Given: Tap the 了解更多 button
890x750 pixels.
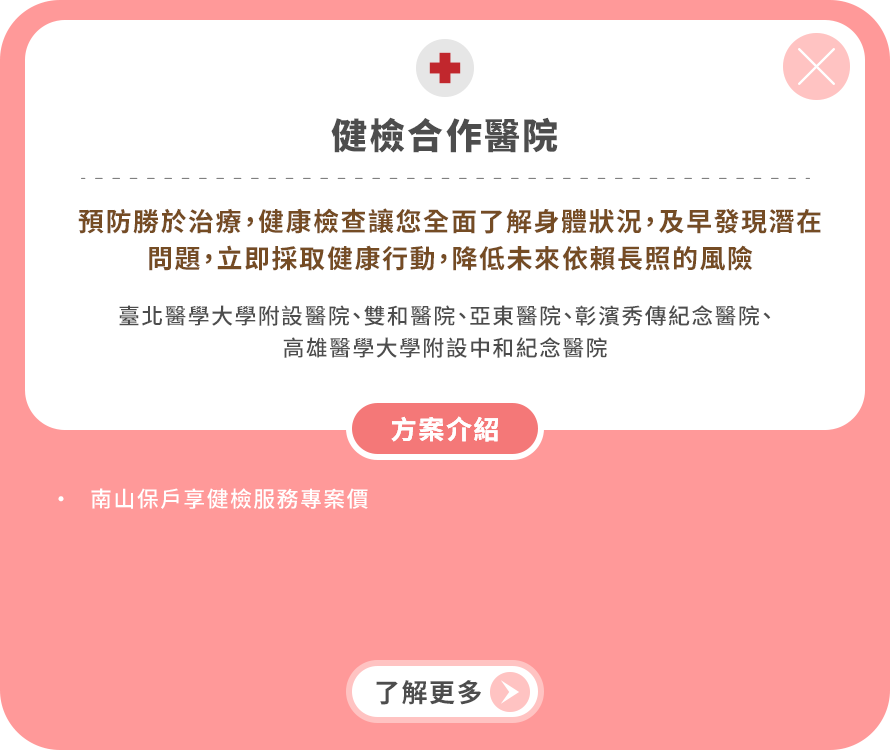Looking at the screenshot, I should (445, 691).
